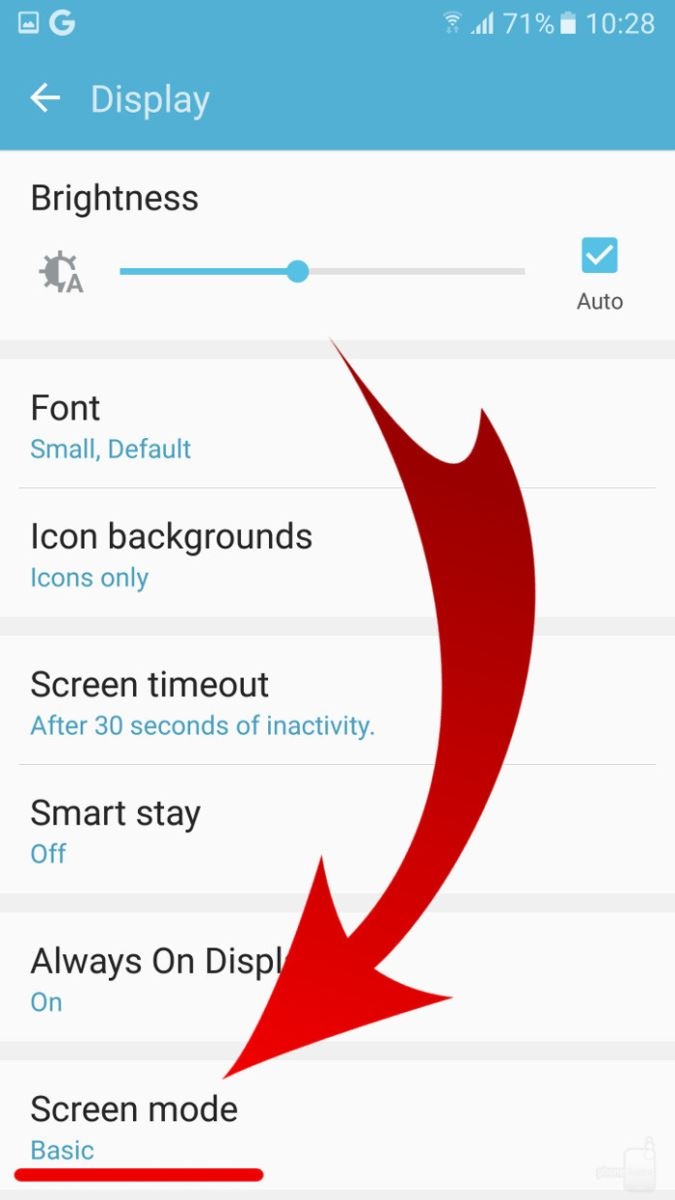Open Always On Display settings
The width and height of the screenshot is (675, 1200).
click(337, 977)
